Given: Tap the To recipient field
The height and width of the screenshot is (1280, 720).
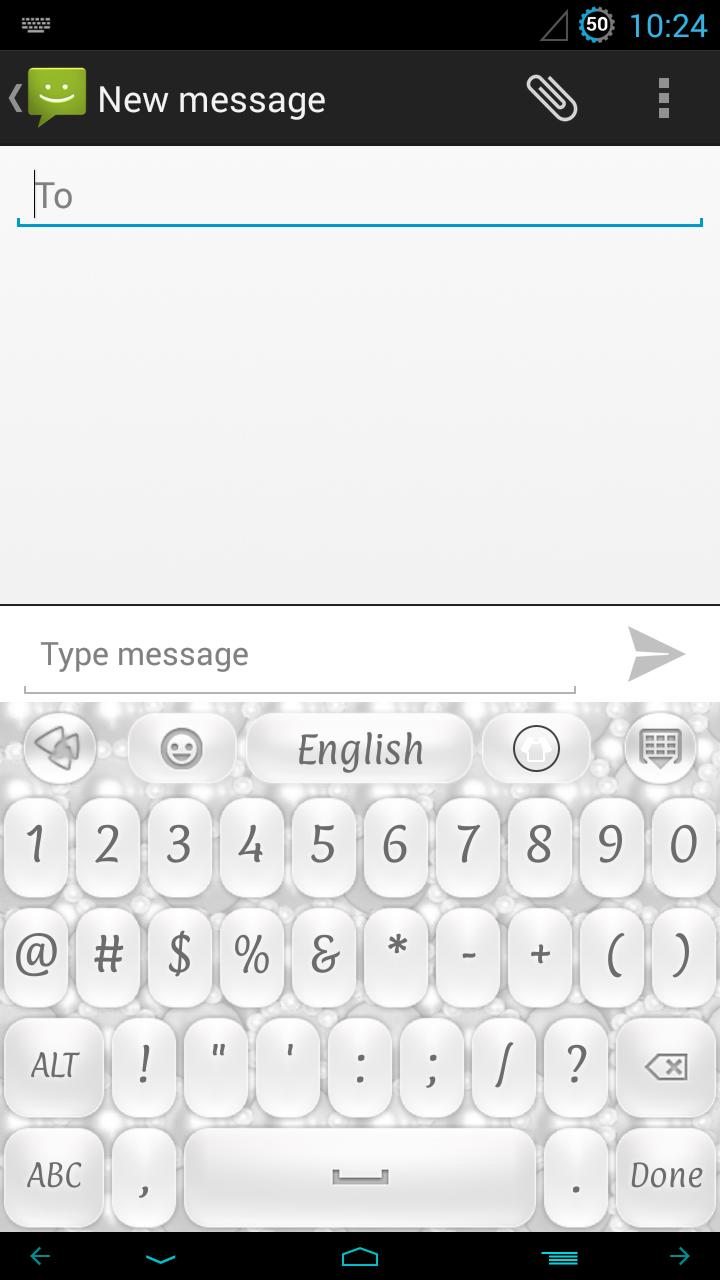Looking at the screenshot, I should coord(360,195).
